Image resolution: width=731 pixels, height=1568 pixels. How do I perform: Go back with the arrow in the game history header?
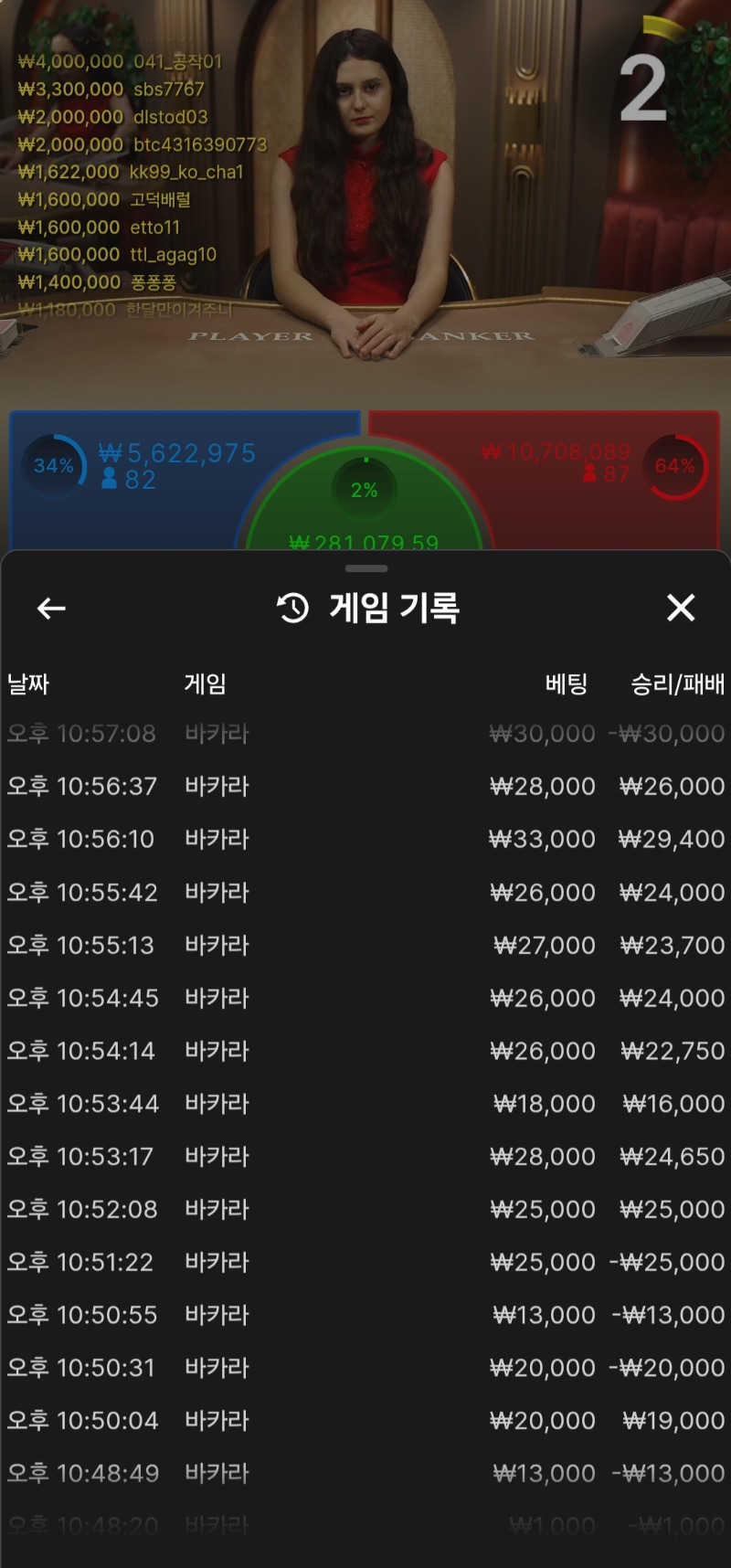[51, 608]
